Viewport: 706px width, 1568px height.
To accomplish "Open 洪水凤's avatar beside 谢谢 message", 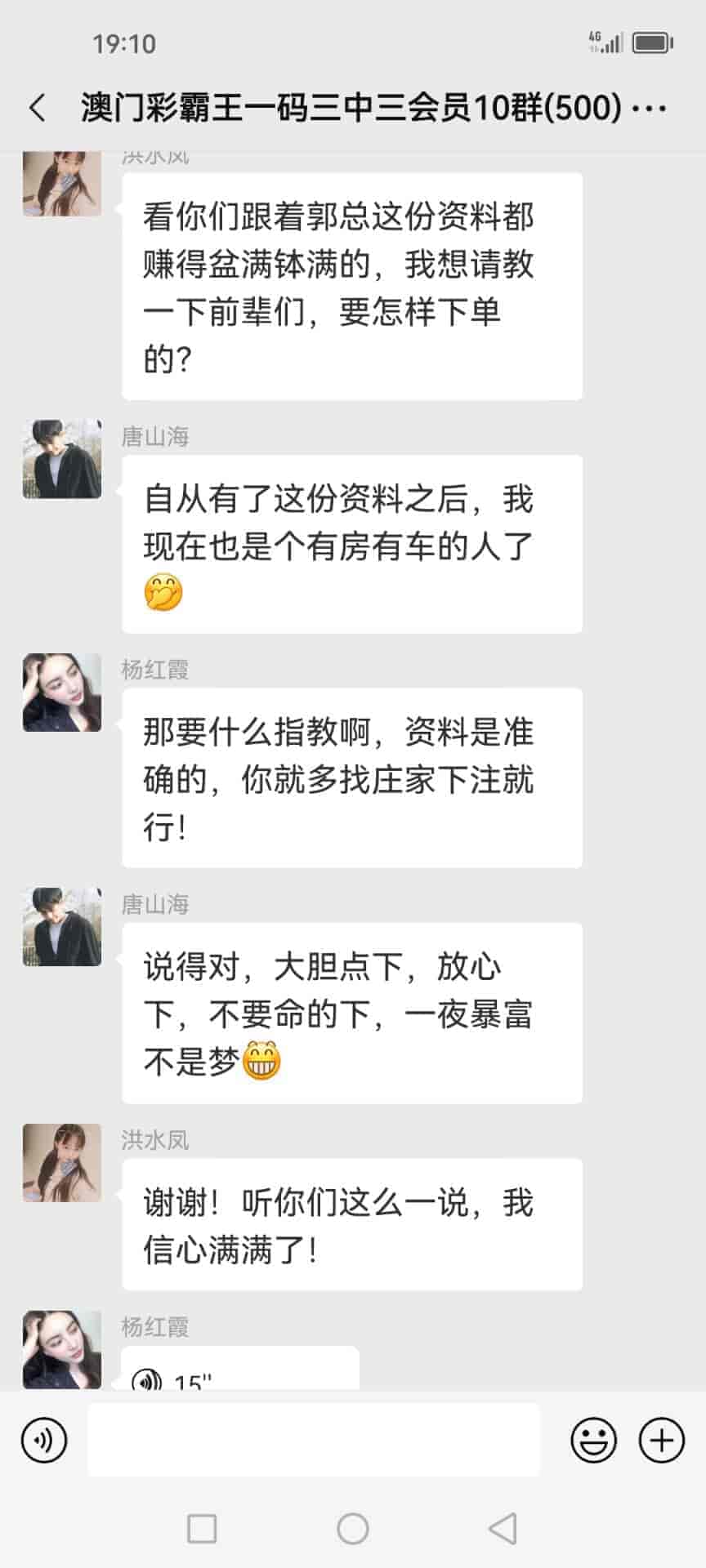I will pos(62,1162).
